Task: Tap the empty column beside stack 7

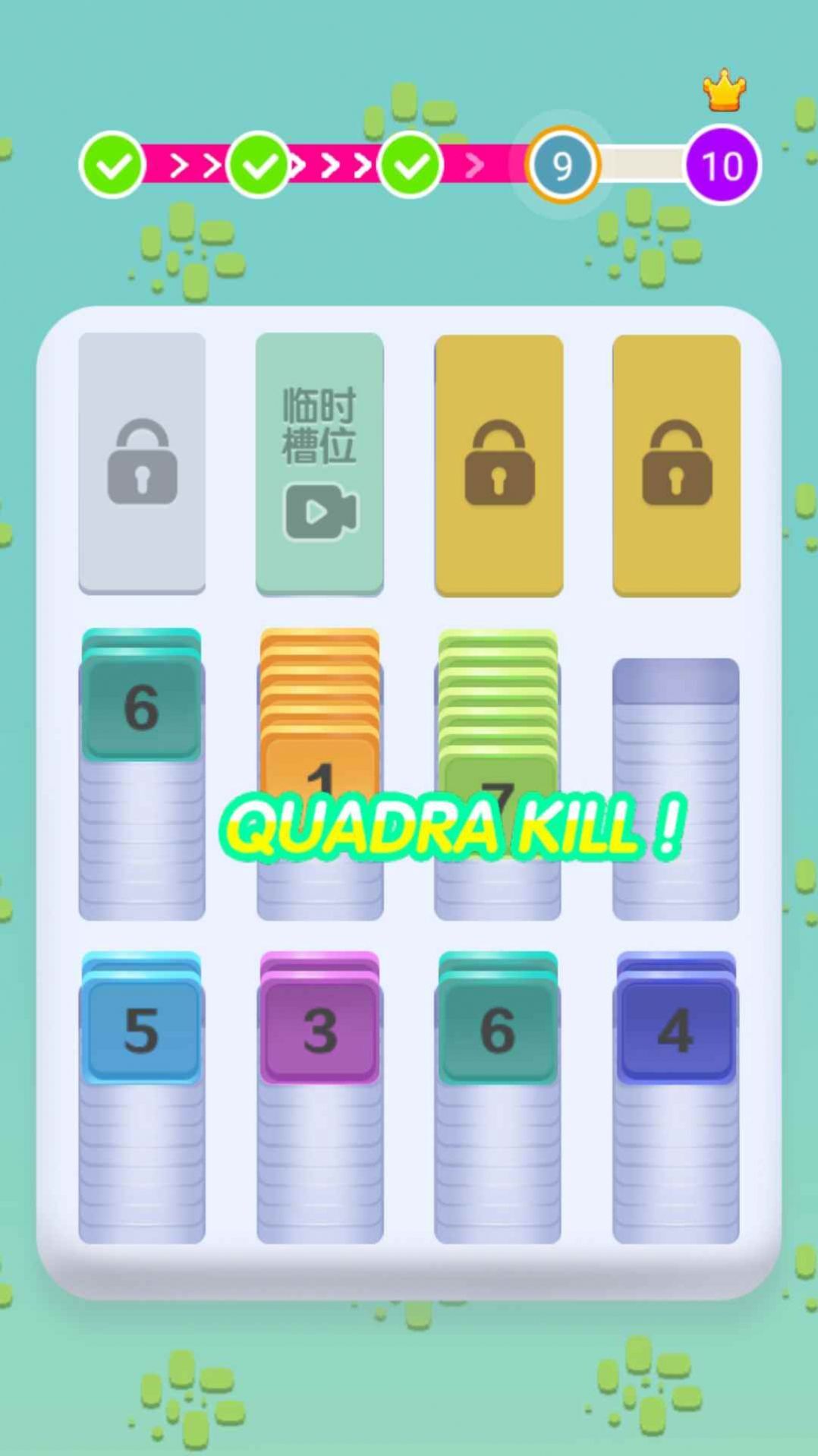Action: (x=675, y=789)
